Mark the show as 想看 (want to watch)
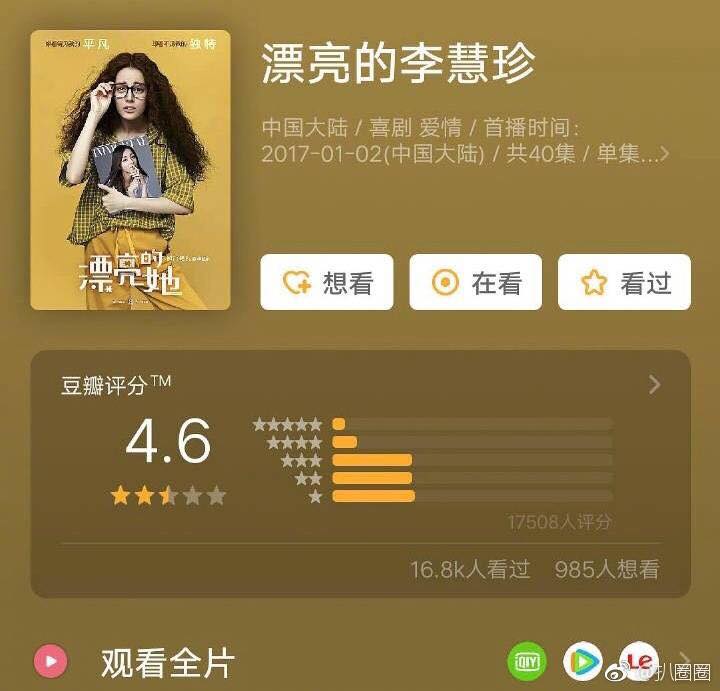 pos(327,283)
